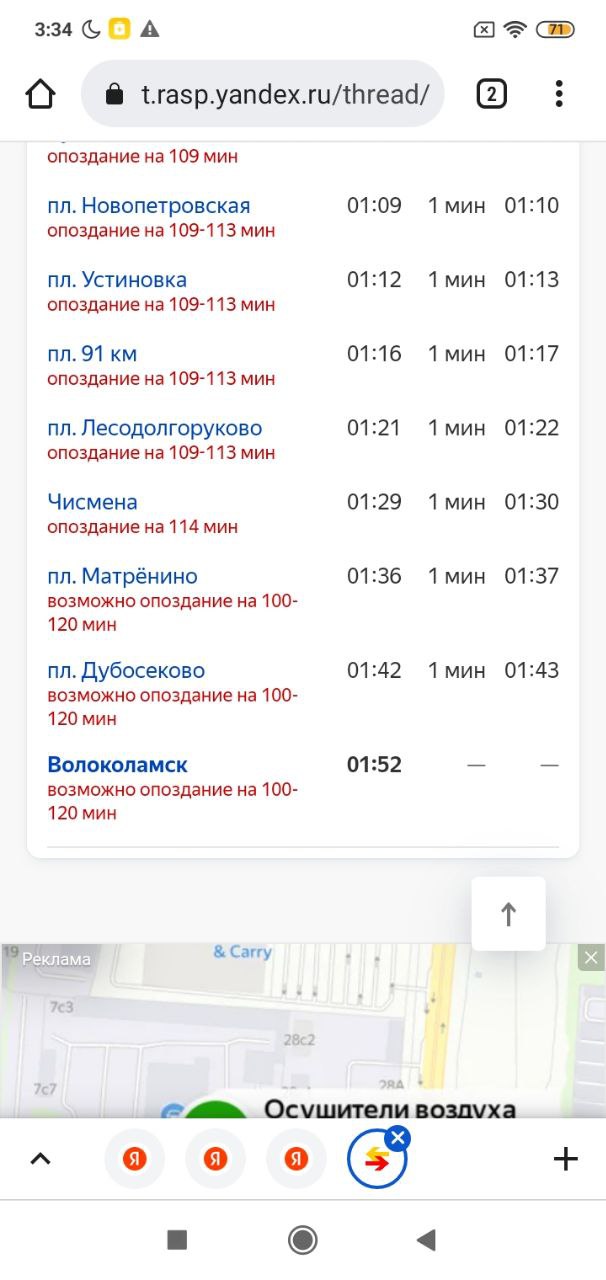Go to the browser home page
The image size is (606, 1280).
point(40,94)
